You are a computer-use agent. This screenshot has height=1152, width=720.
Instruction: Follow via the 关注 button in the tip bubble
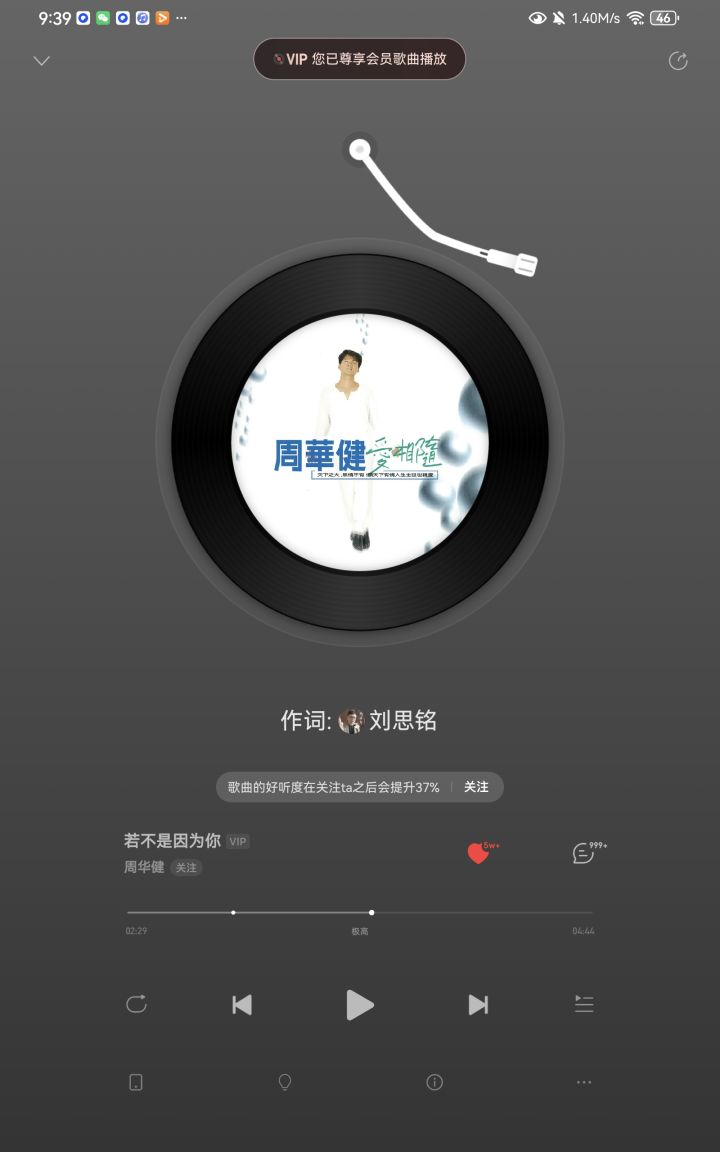(475, 787)
